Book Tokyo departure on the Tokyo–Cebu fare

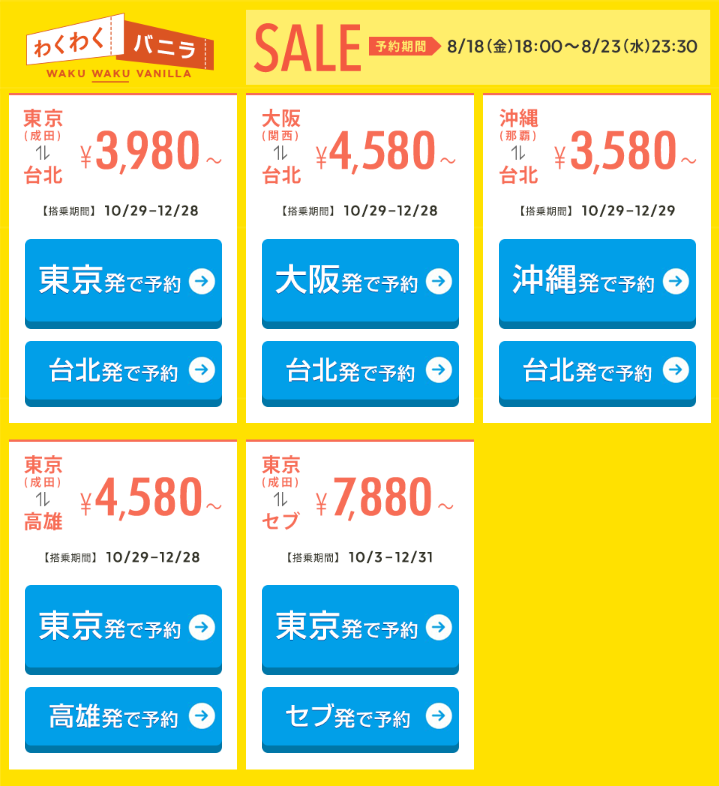pyautogui.click(x=360, y=628)
